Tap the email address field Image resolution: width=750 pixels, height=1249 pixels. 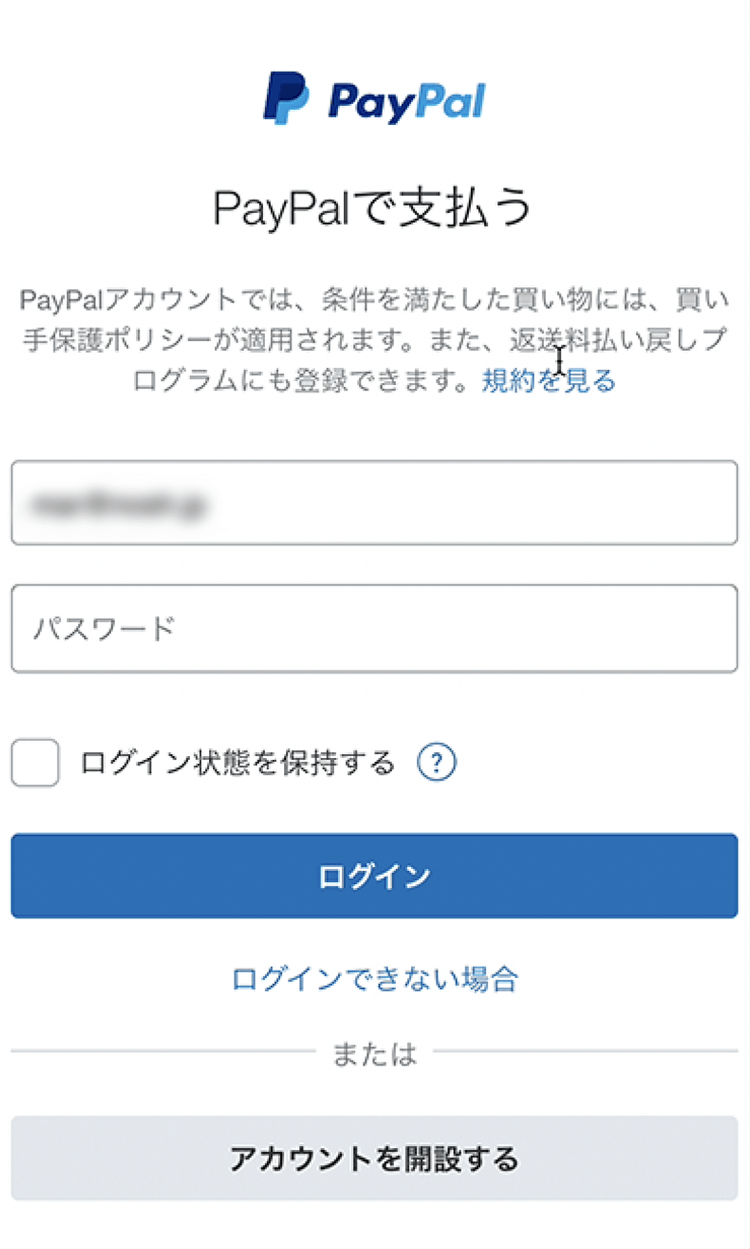(374, 503)
